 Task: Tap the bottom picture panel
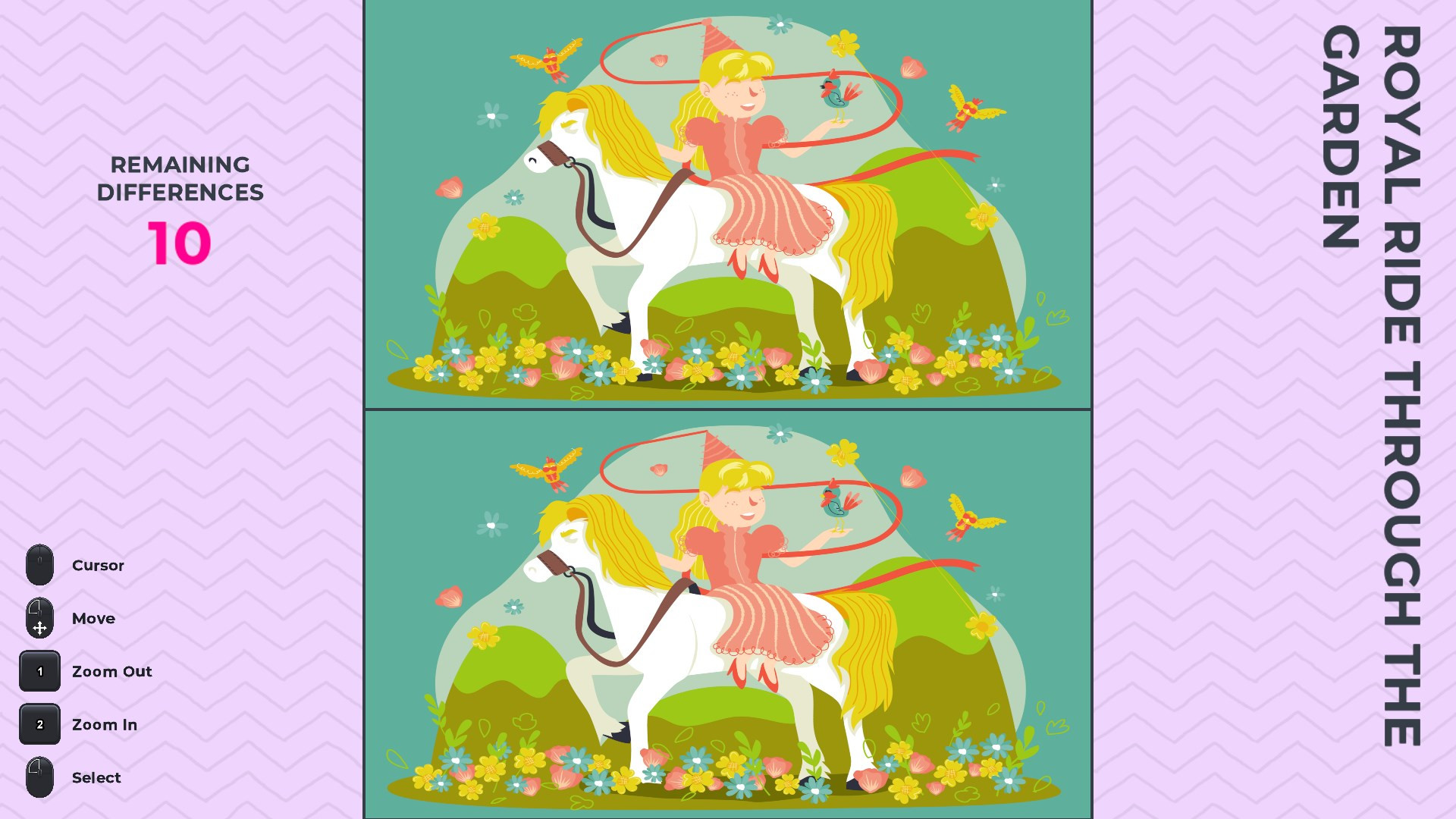[728, 614]
